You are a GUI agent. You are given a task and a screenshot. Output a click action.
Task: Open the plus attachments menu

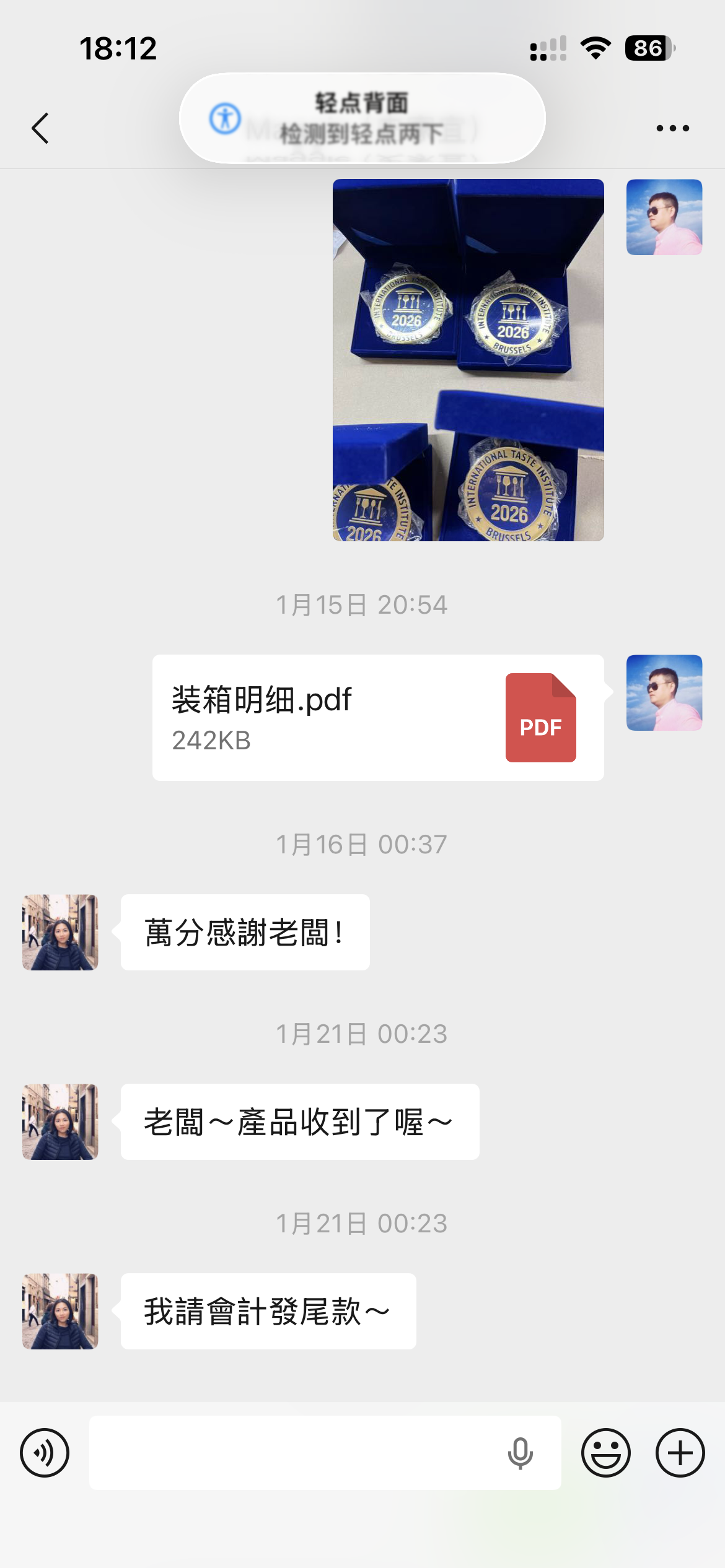680,1453
